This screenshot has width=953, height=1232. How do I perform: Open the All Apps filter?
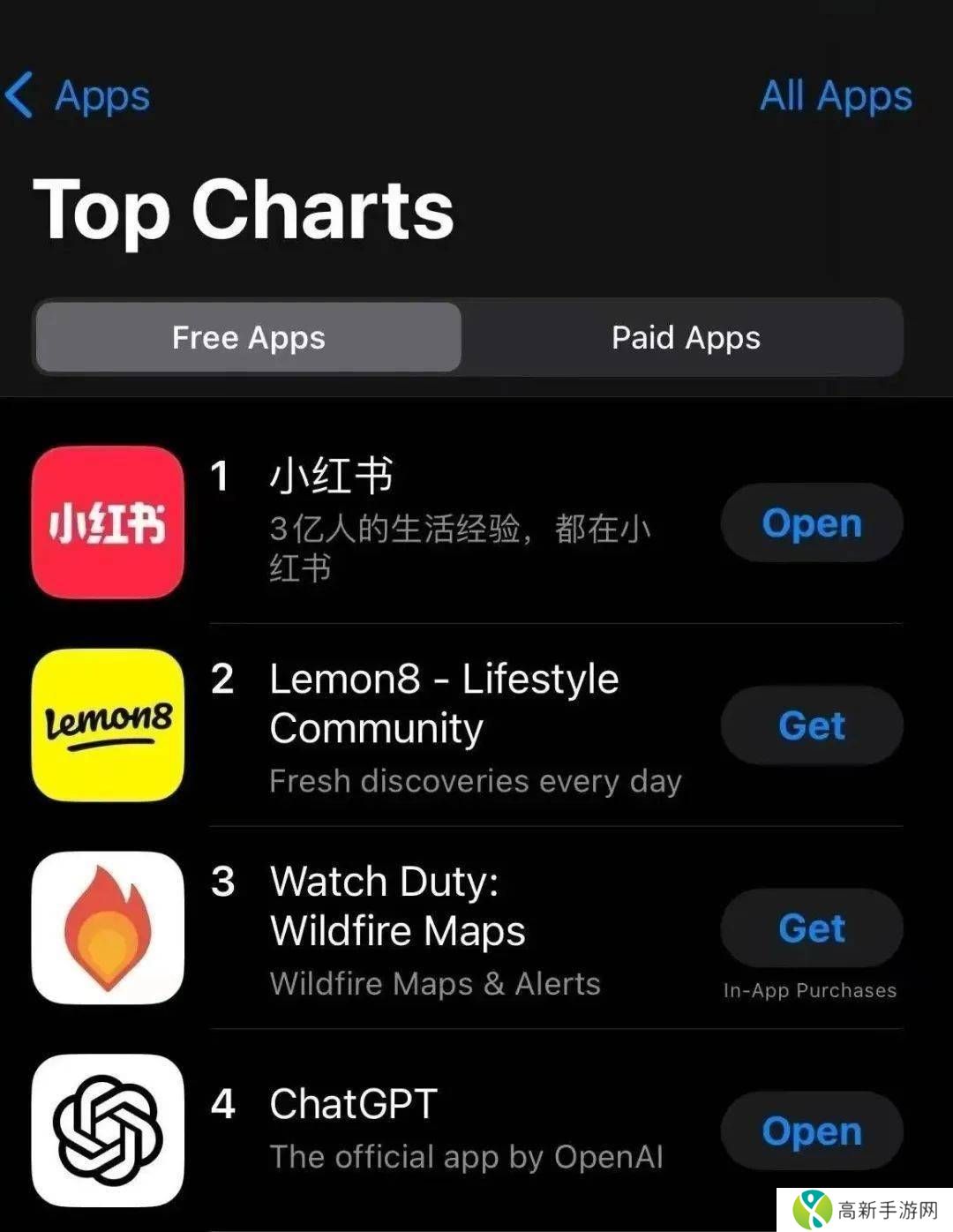point(835,95)
